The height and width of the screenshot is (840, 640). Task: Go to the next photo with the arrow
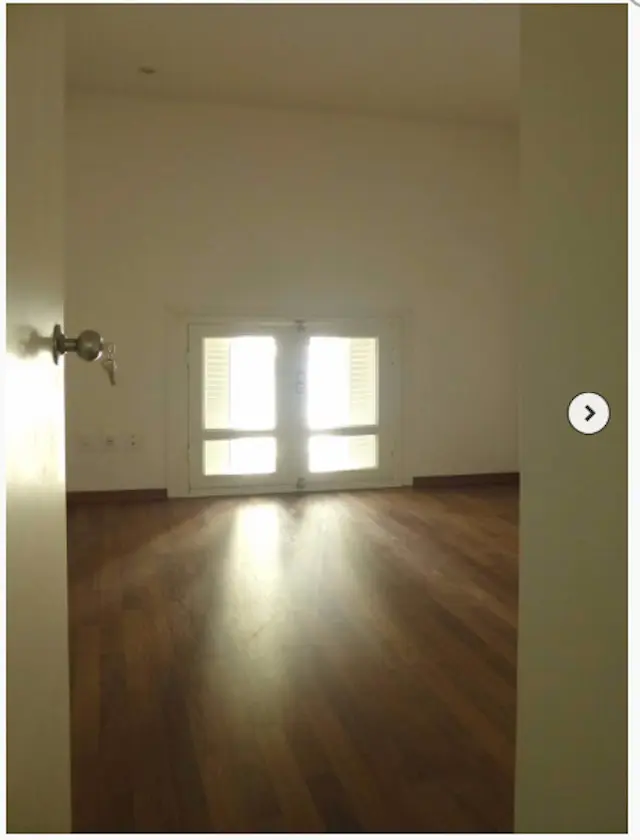click(x=588, y=413)
